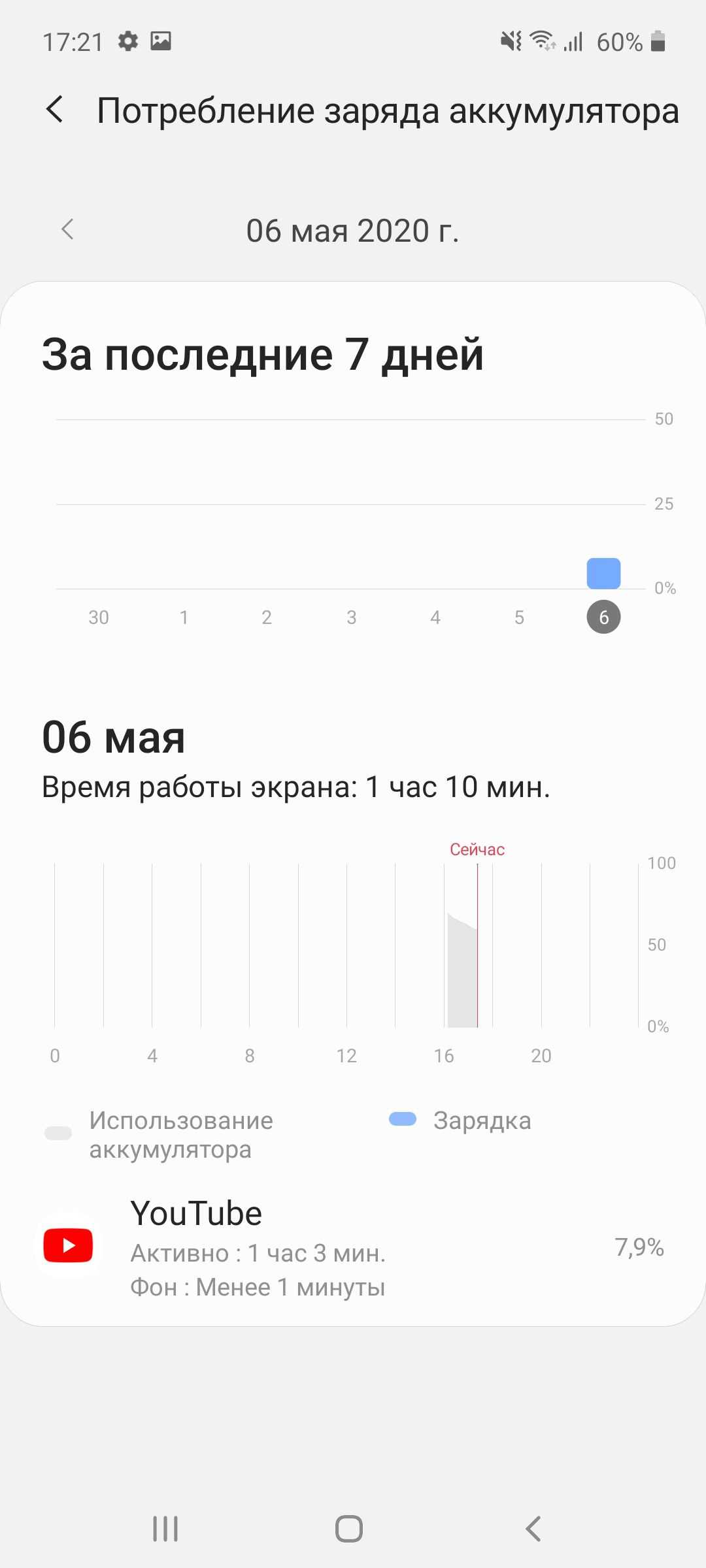This screenshot has height=1568, width=706.
Task: Select day 4 in the weekly chart
Action: click(x=435, y=617)
